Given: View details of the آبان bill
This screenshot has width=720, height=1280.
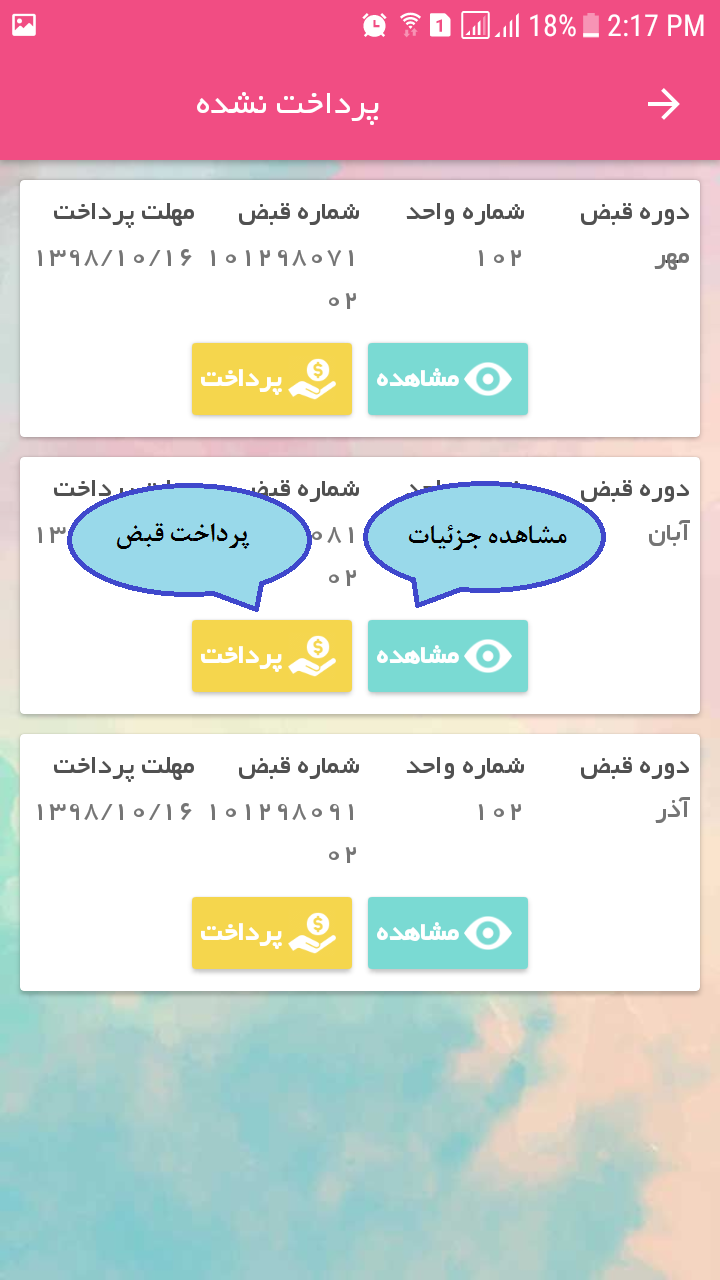Looking at the screenshot, I should point(447,656).
